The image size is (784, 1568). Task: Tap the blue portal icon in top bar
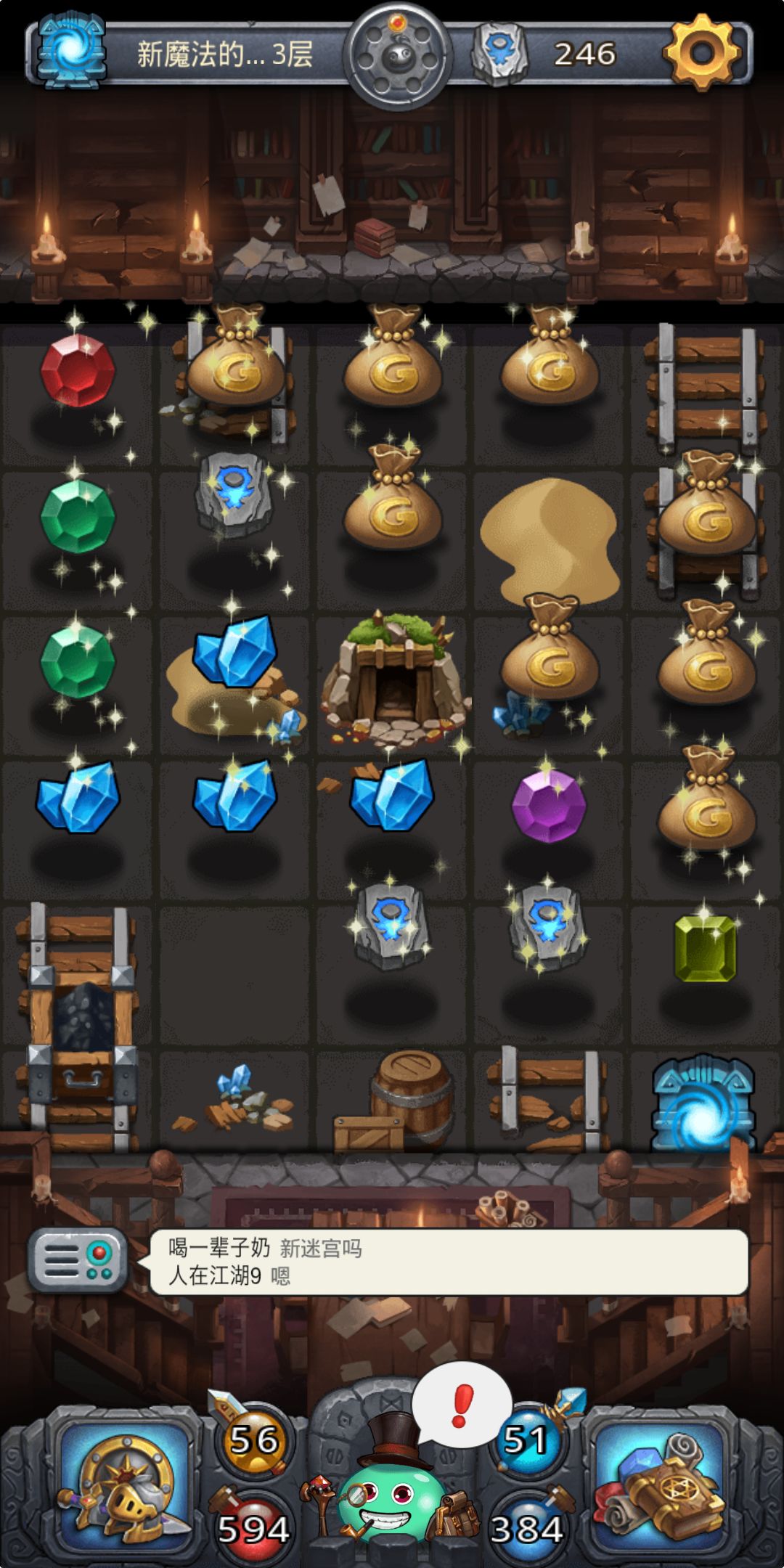(72, 51)
